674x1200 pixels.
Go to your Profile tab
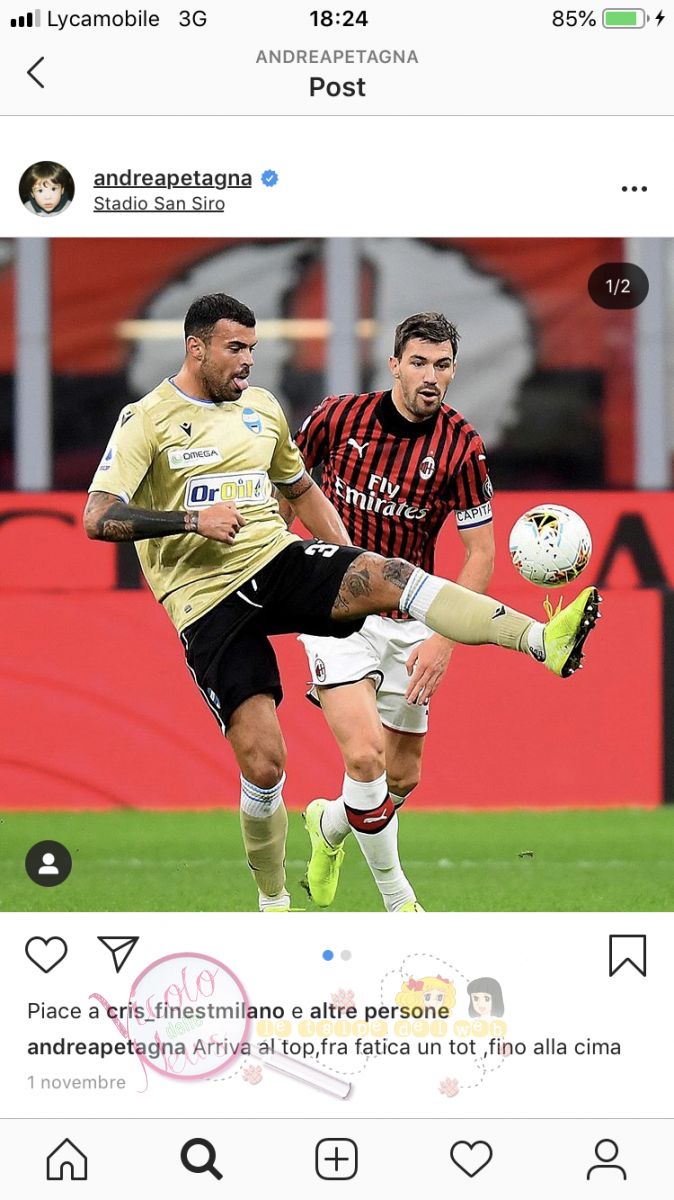point(606,1160)
